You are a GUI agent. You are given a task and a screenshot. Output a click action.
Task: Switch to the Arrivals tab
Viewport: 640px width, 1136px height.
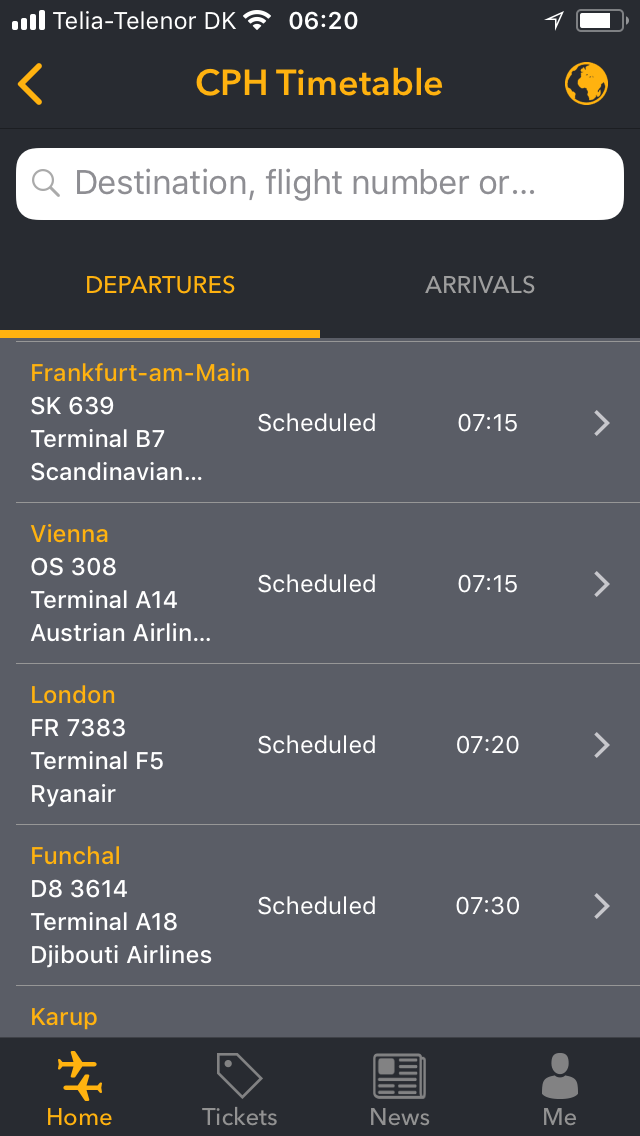pyautogui.click(x=480, y=285)
